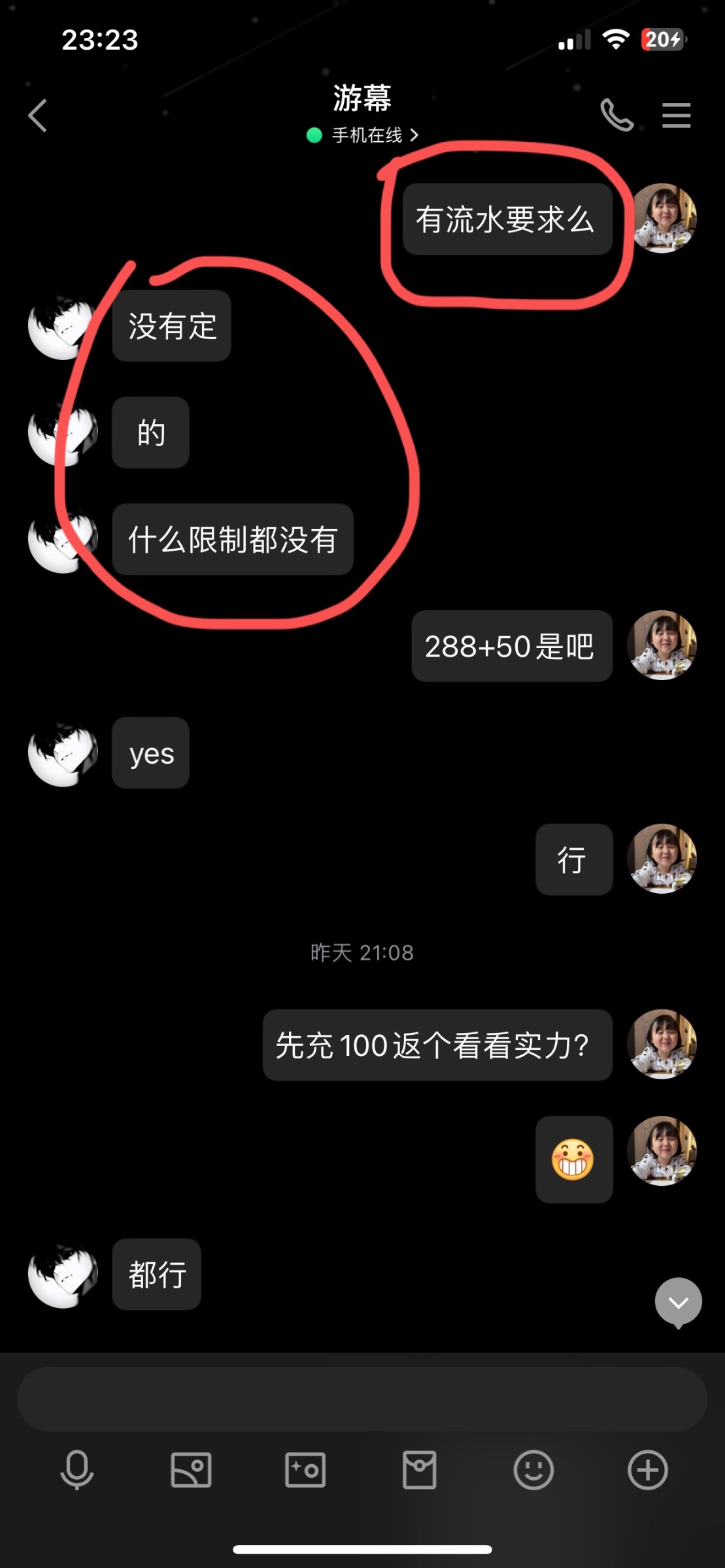Open my profile avatar beside 有流水要求么
Image resolution: width=725 pixels, height=1568 pixels.
(x=662, y=218)
